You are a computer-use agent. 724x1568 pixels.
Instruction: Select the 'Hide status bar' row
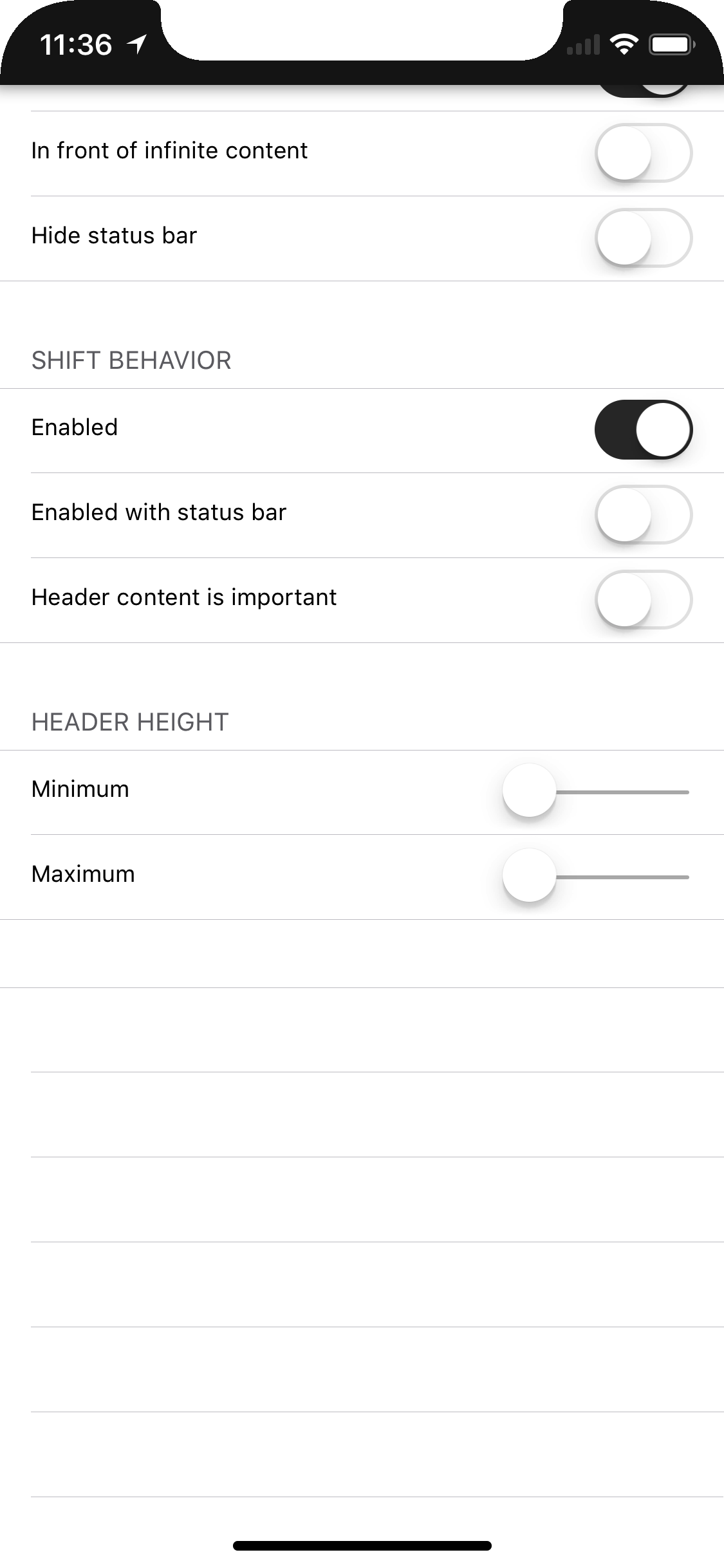257,236
